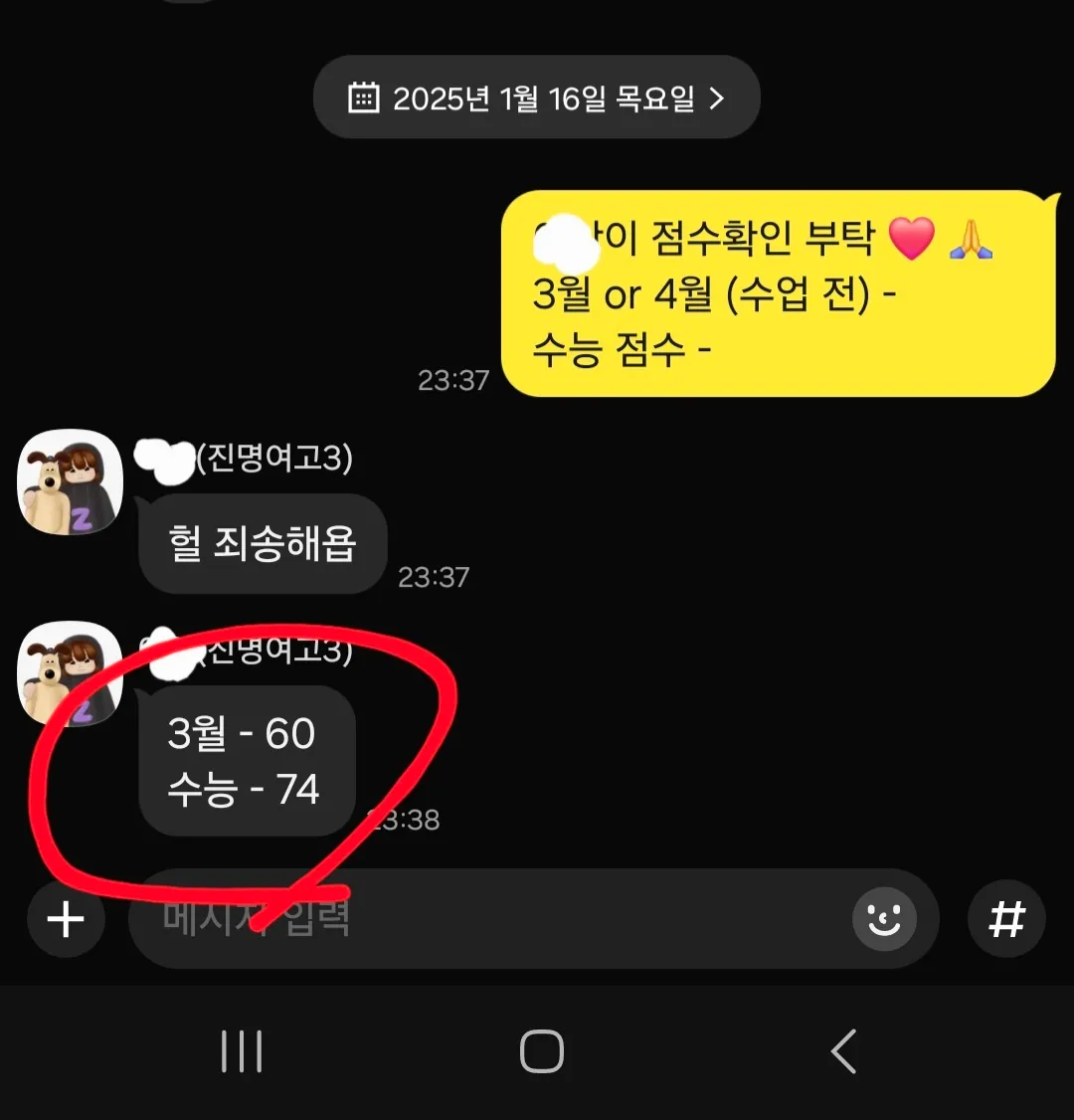Open the attachment menu with the plus icon
The height and width of the screenshot is (1120, 1074).
tap(66, 919)
